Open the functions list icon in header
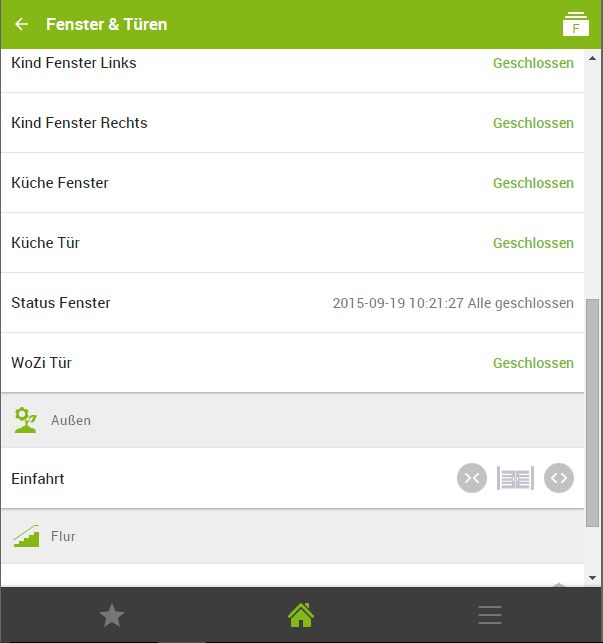Viewport: 603px width, 643px height. [x=575, y=24]
